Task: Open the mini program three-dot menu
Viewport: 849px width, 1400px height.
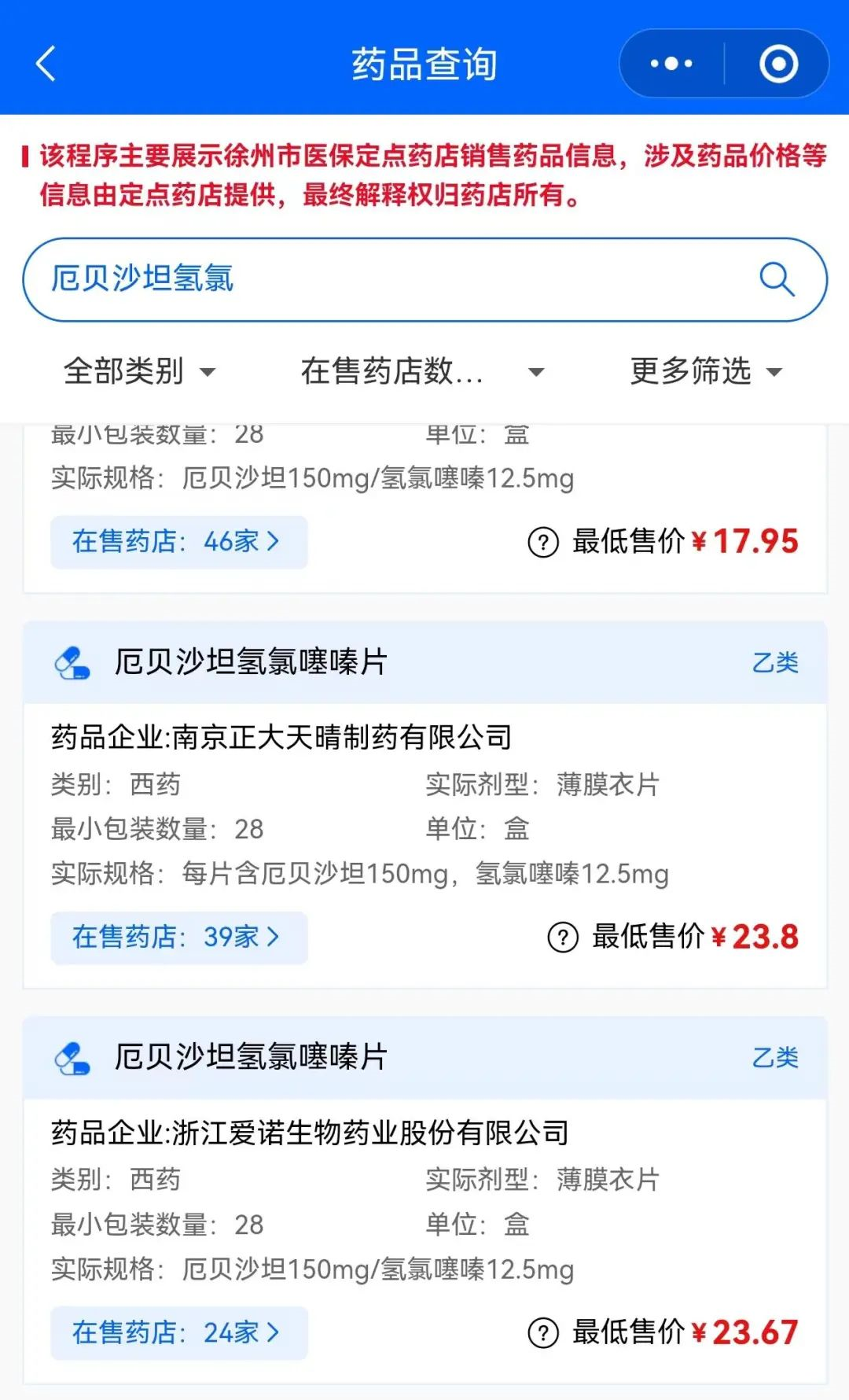Action: 671,64
